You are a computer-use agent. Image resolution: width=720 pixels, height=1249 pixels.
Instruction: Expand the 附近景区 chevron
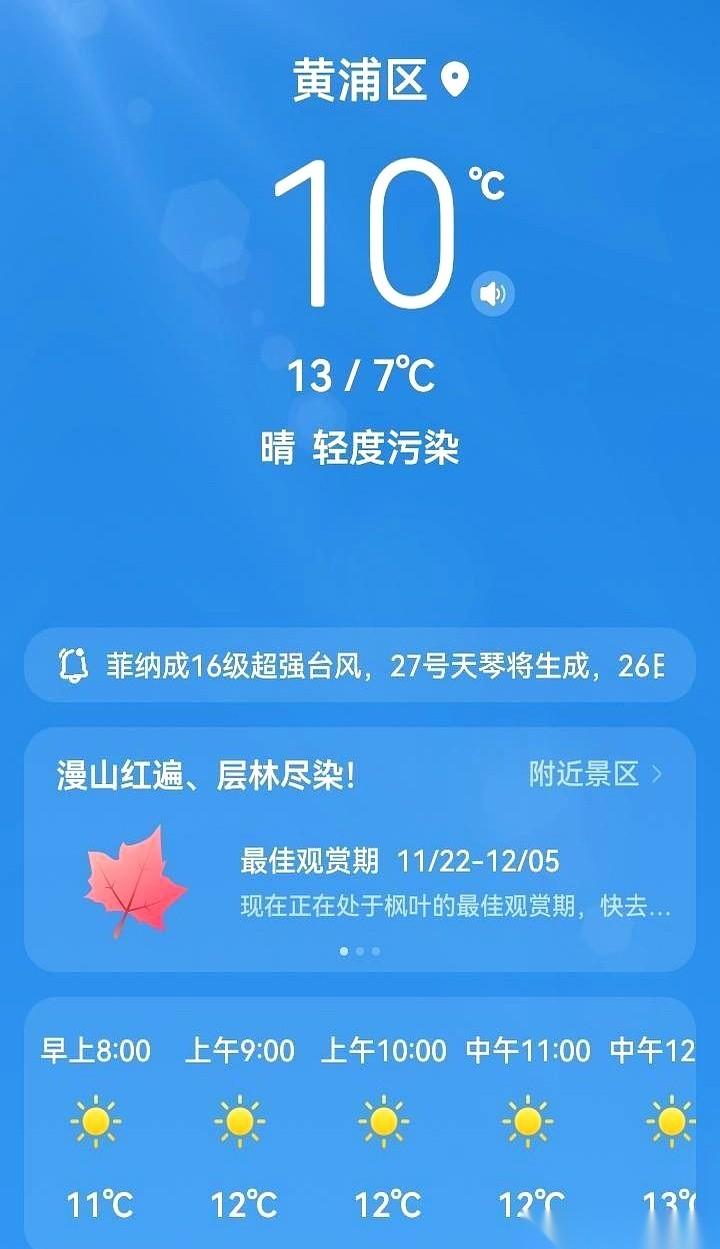tap(659, 773)
